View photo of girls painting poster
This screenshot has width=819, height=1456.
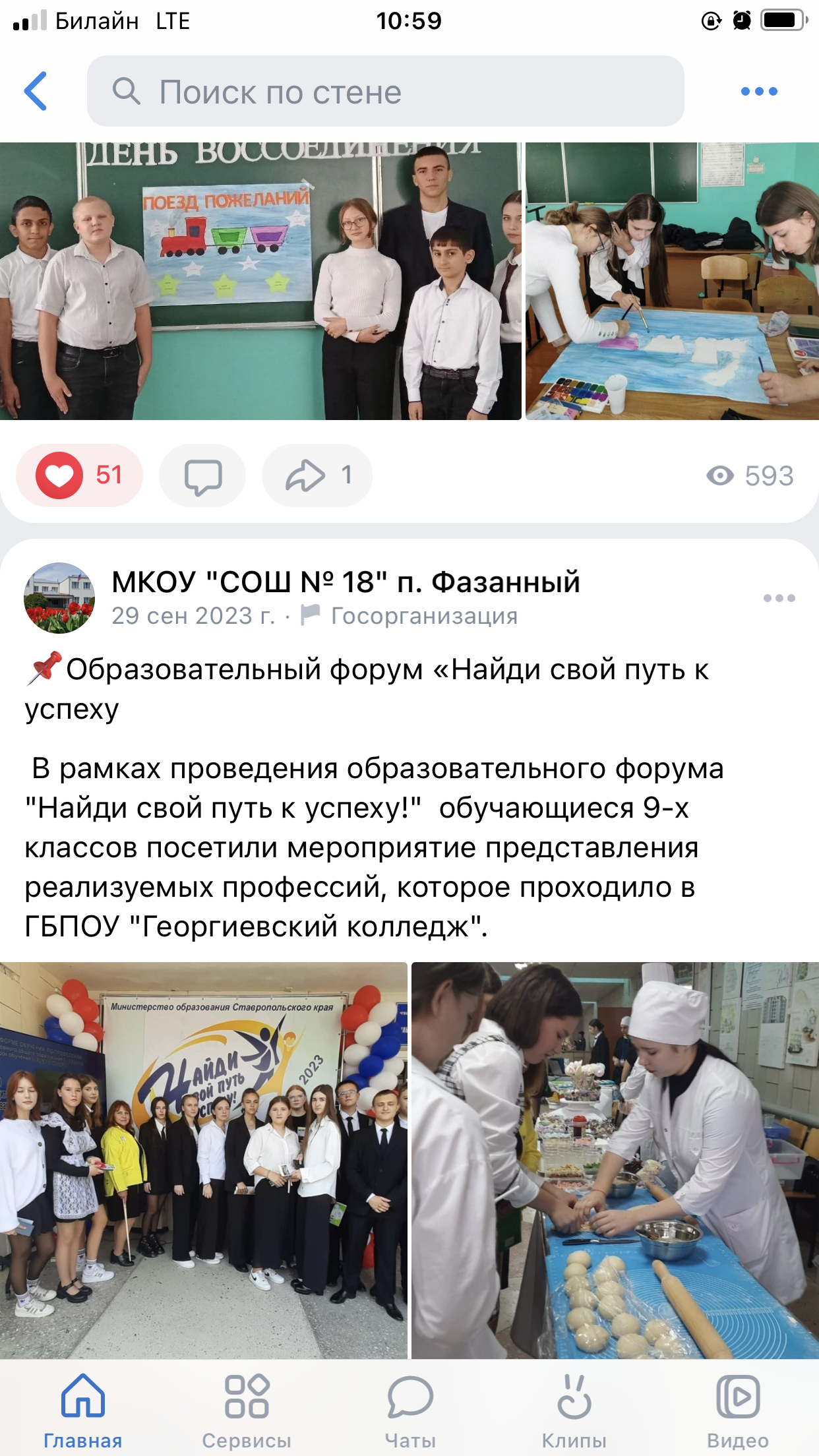pyautogui.click(x=671, y=281)
